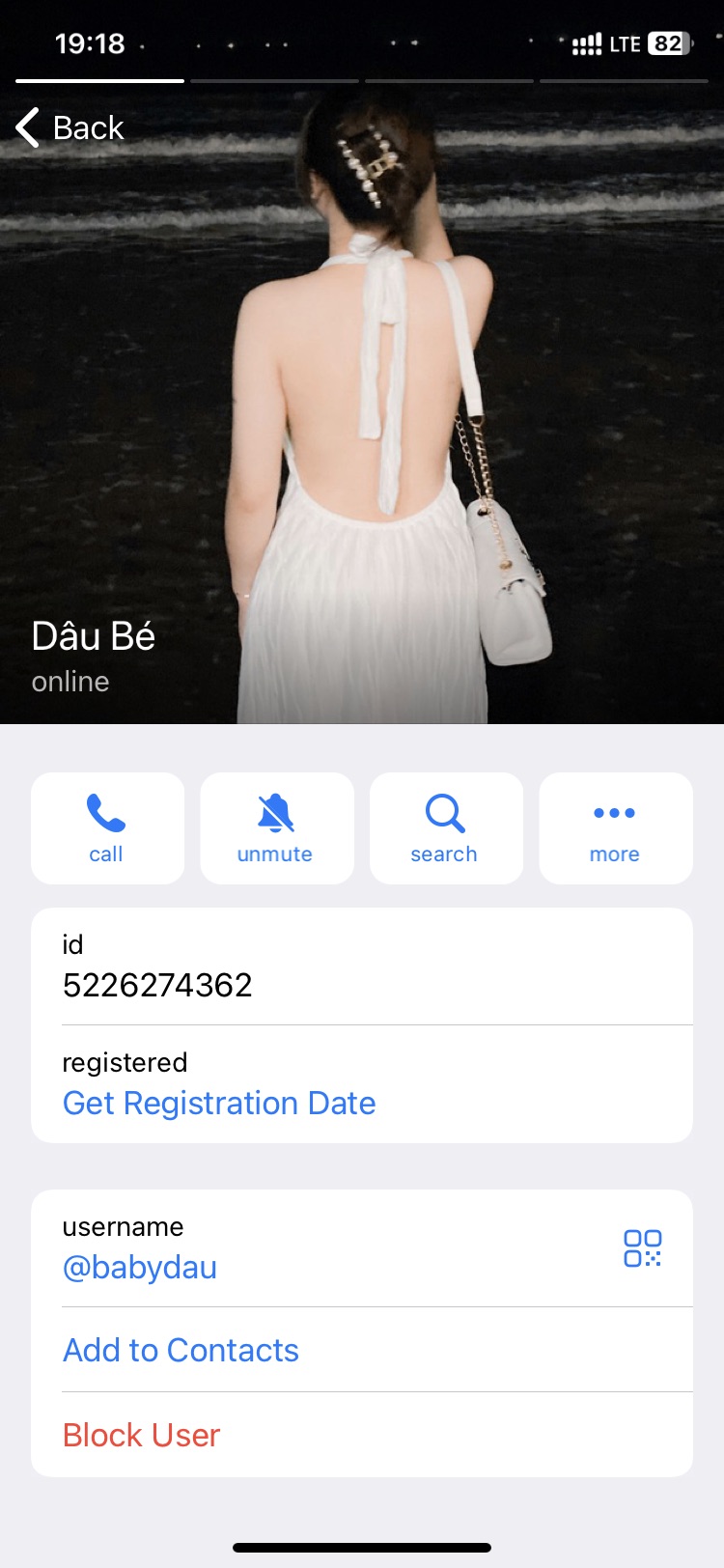Search within this conversation

coord(445,827)
